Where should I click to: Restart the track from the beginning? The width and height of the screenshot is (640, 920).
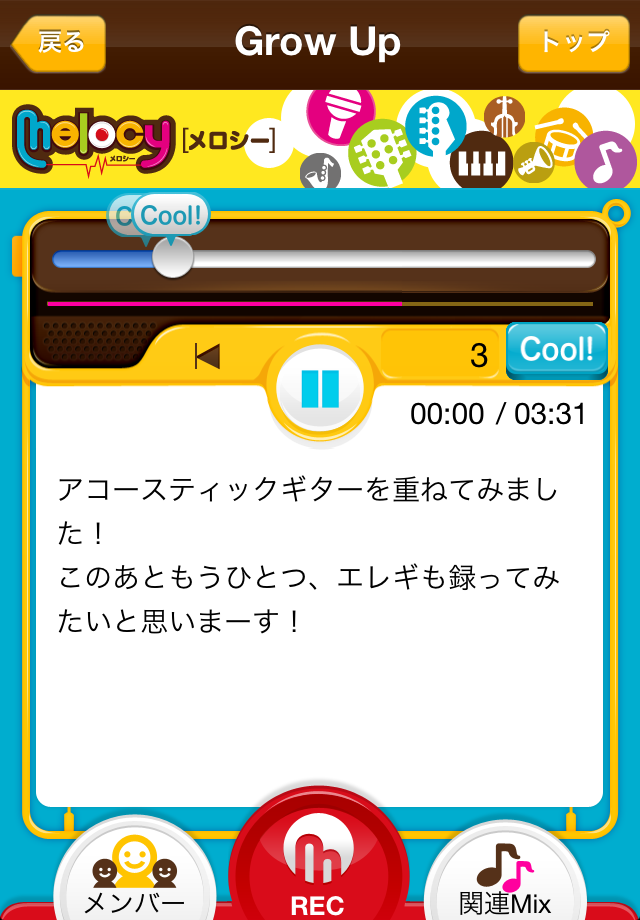[x=207, y=356]
